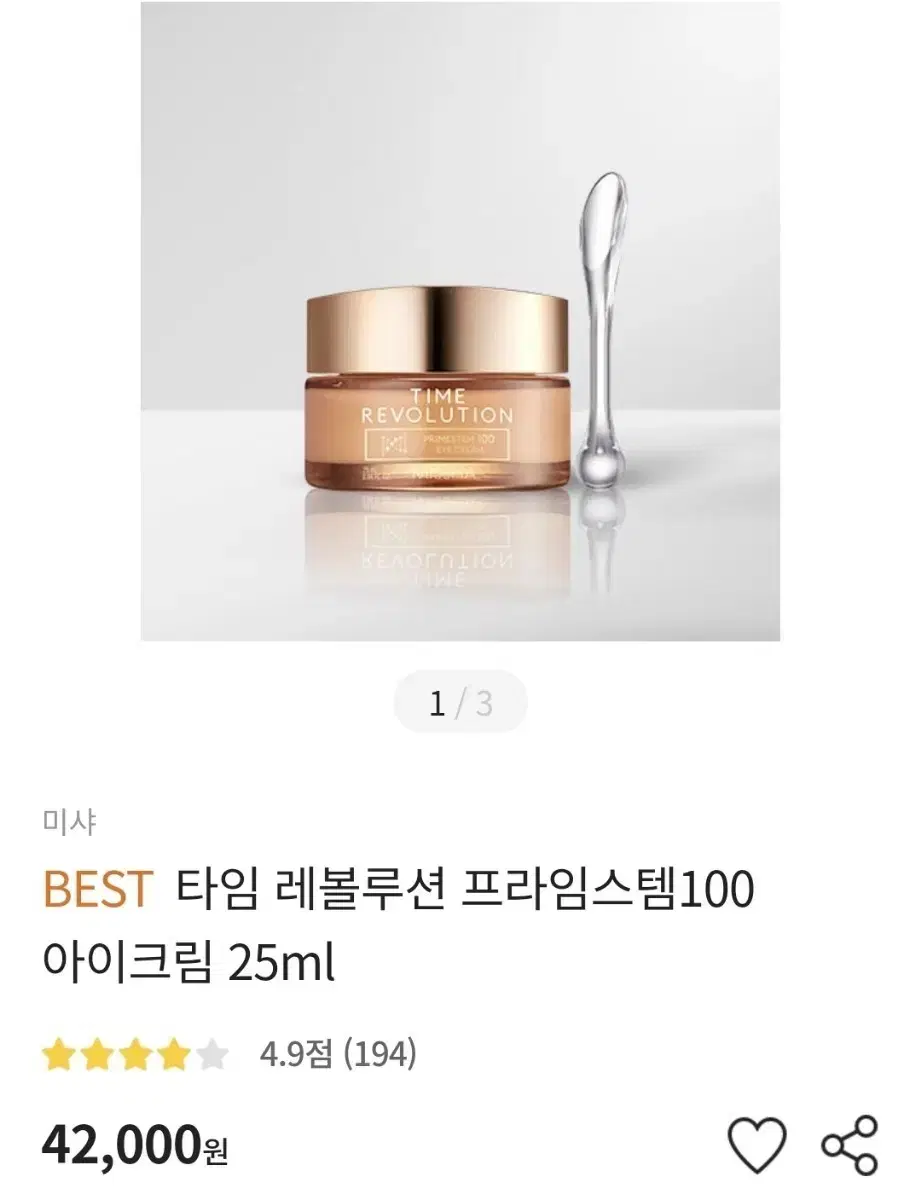
Task: Open the product photo of the eye cream
Action: [x=460, y=330]
